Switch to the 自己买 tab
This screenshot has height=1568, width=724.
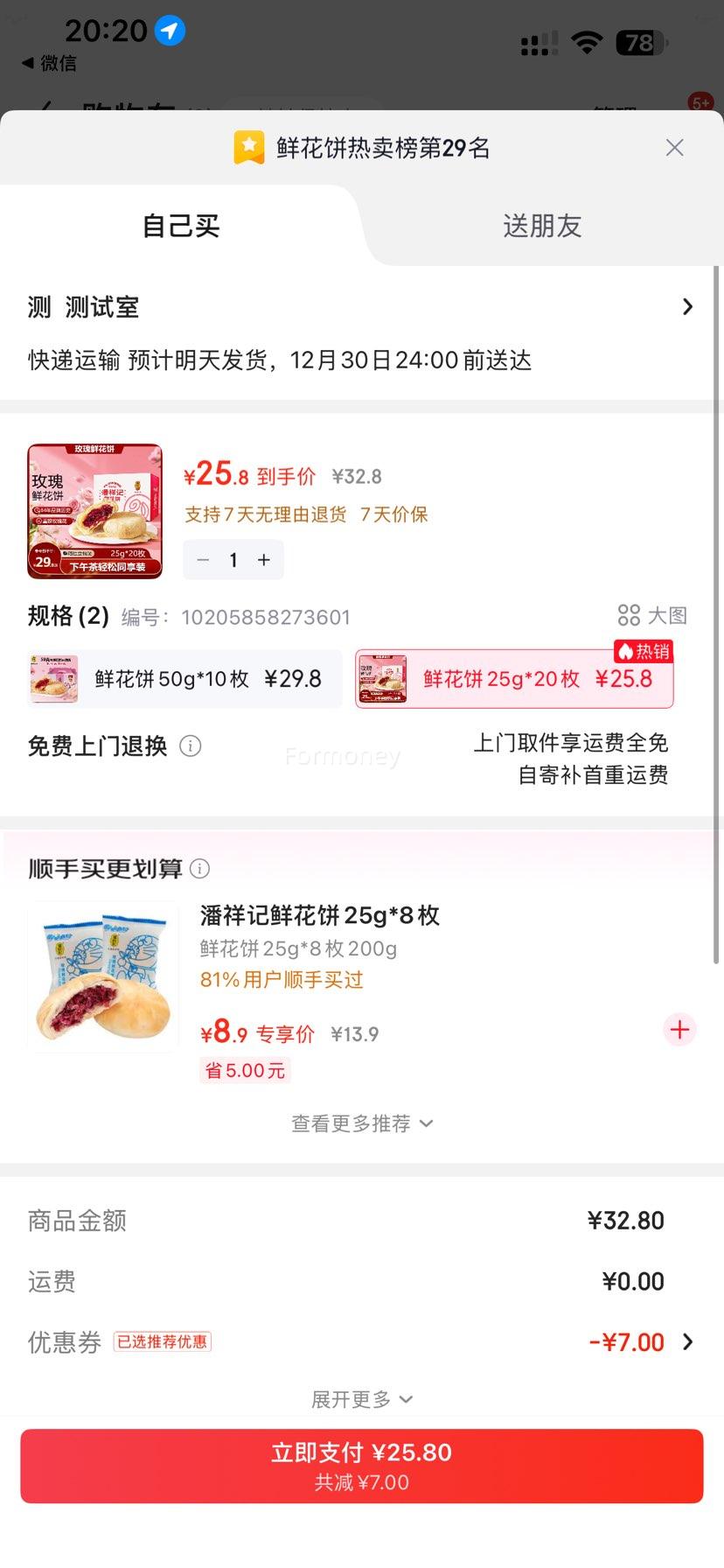(179, 226)
